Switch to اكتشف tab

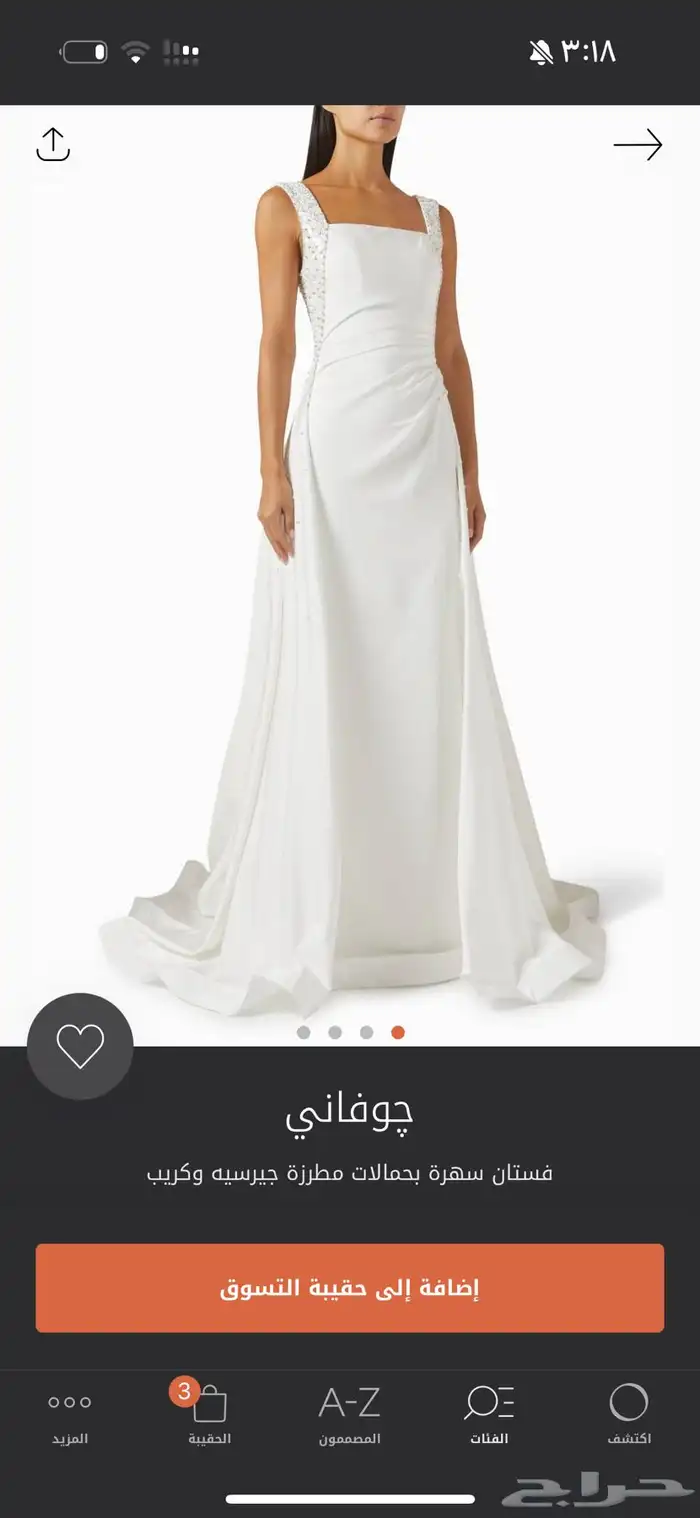click(629, 1414)
